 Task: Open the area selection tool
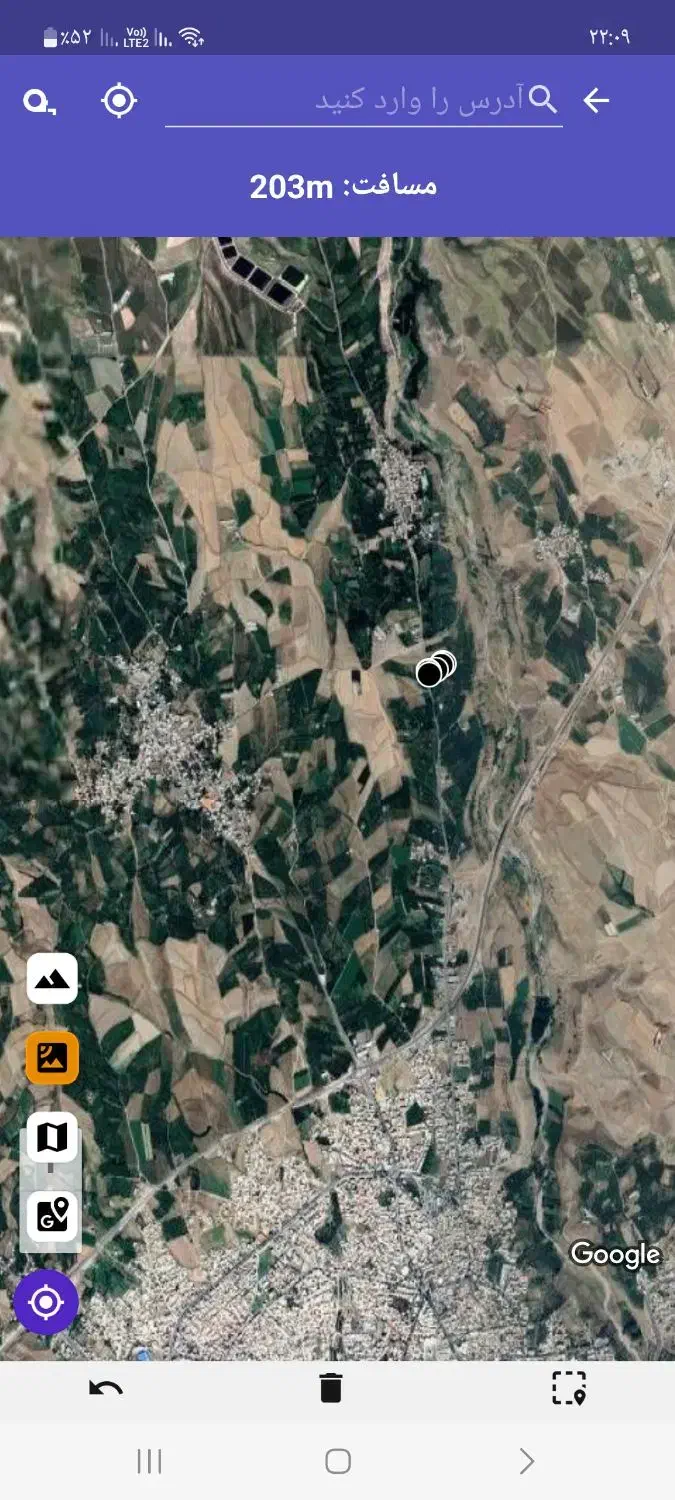569,1388
